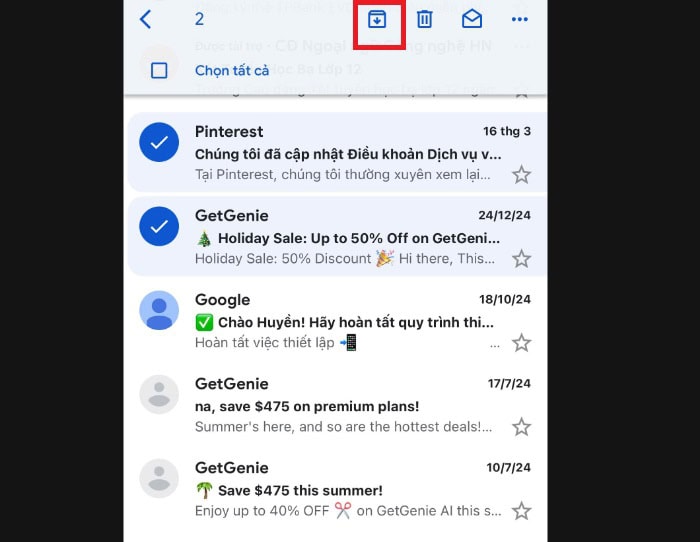Screen dimensions: 700x542
Task: Open the three-dot overflow menu
Action: [519, 19]
